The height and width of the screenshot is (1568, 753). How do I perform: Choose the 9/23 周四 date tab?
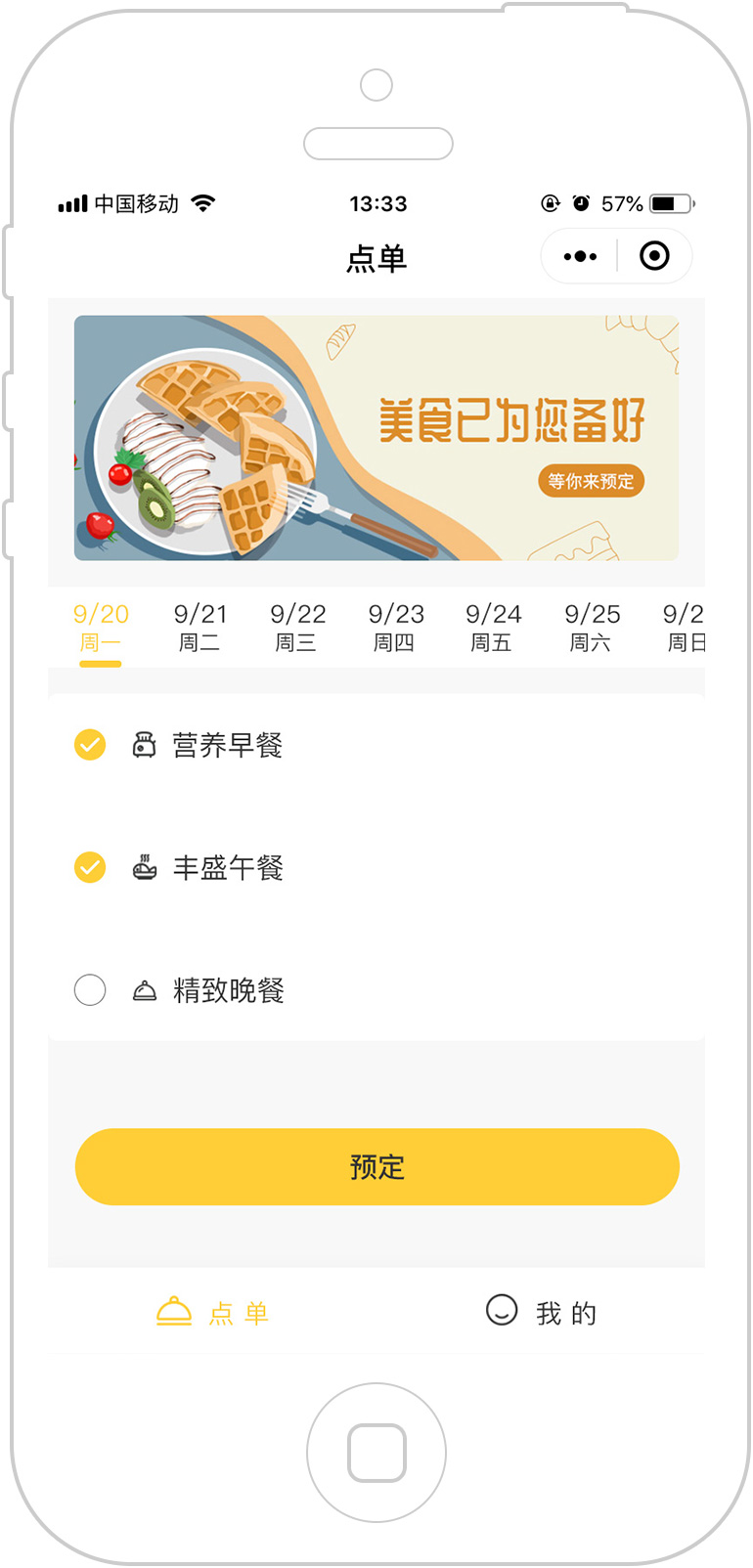click(395, 628)
